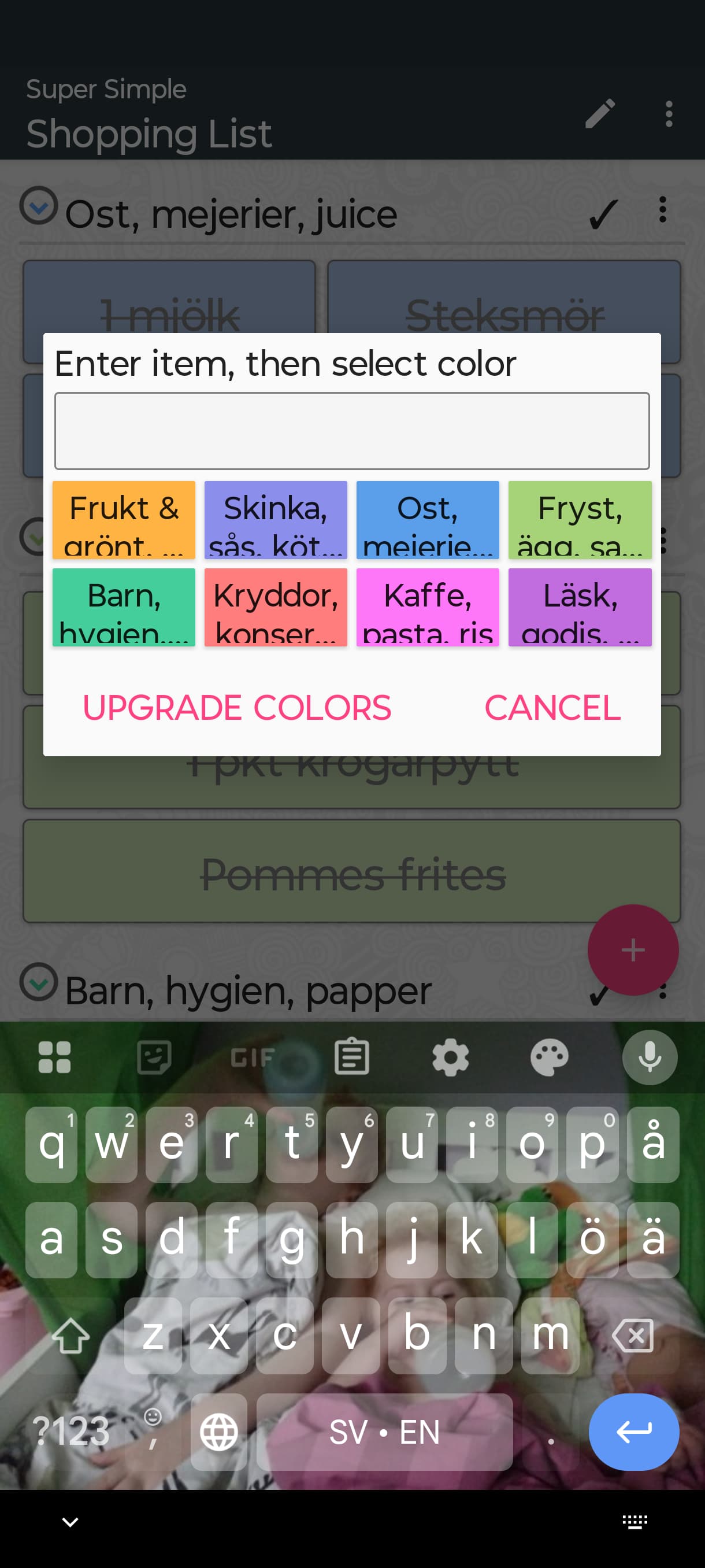Pick the blue Ost, mejerier color
This screenshot has width=705, height=1568.
428,520
